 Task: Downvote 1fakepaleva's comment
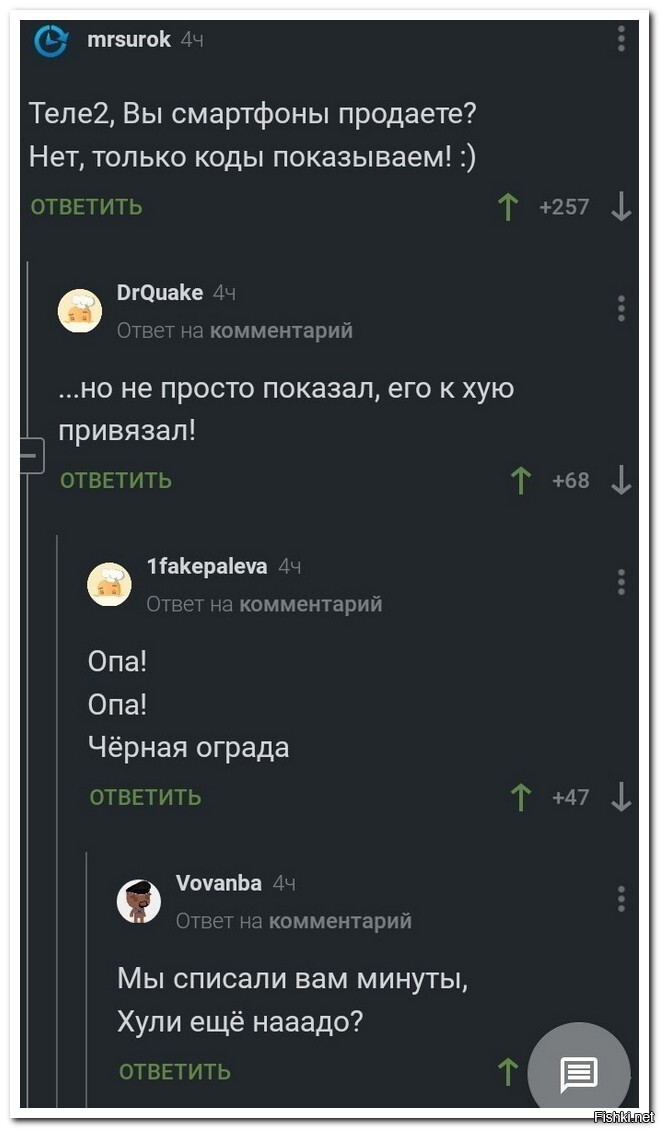[621, 797]
